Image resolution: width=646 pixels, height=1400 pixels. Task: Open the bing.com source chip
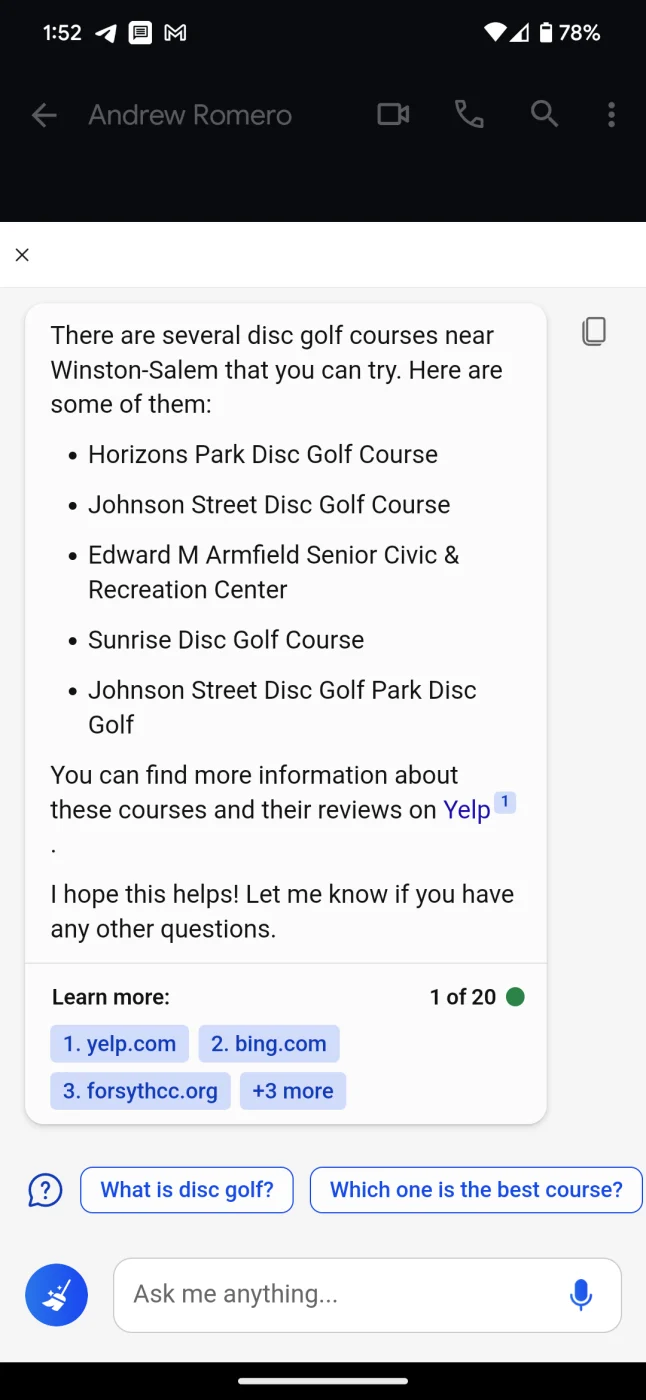point(269,1044)
